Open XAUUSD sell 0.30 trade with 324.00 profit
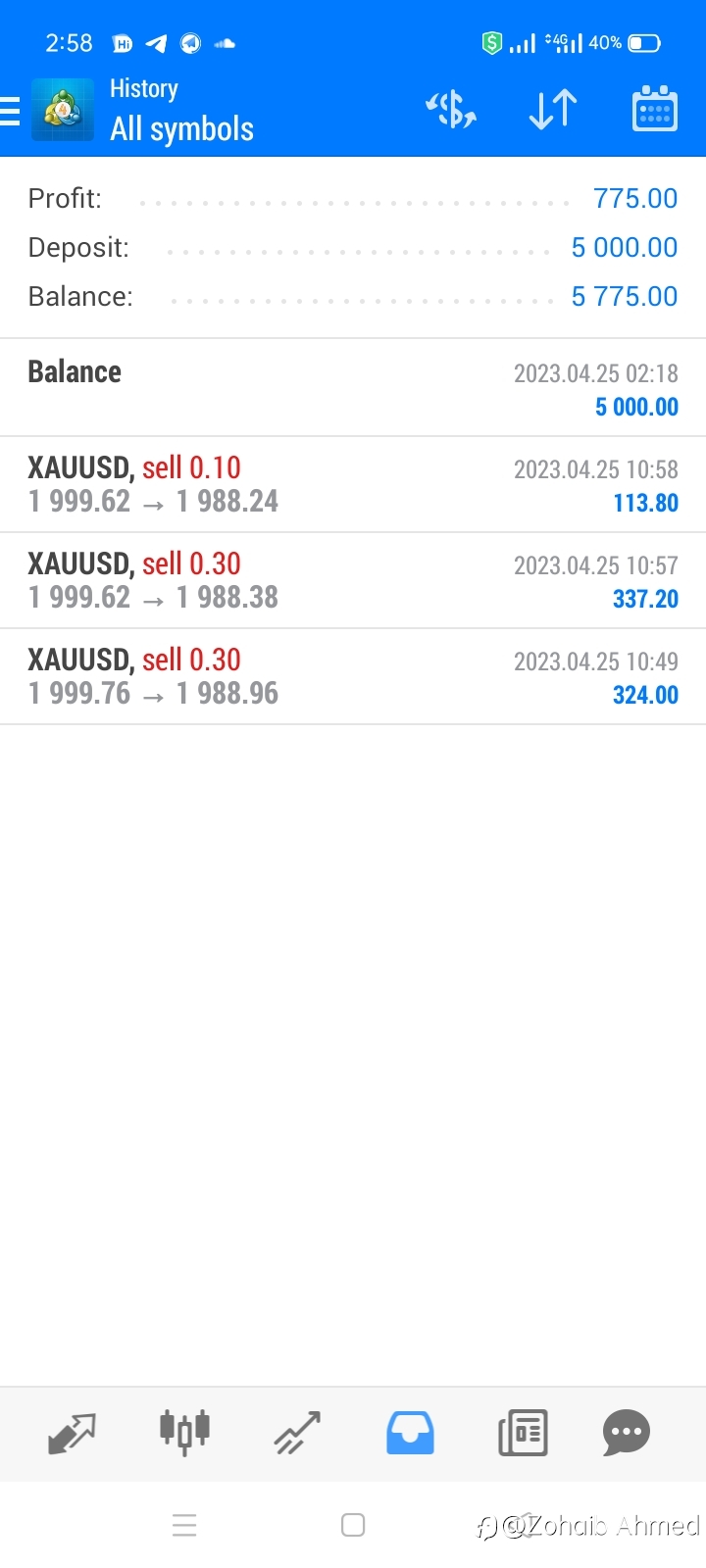The width and height of the screenshot is (706, 1568). pos(353,676)
